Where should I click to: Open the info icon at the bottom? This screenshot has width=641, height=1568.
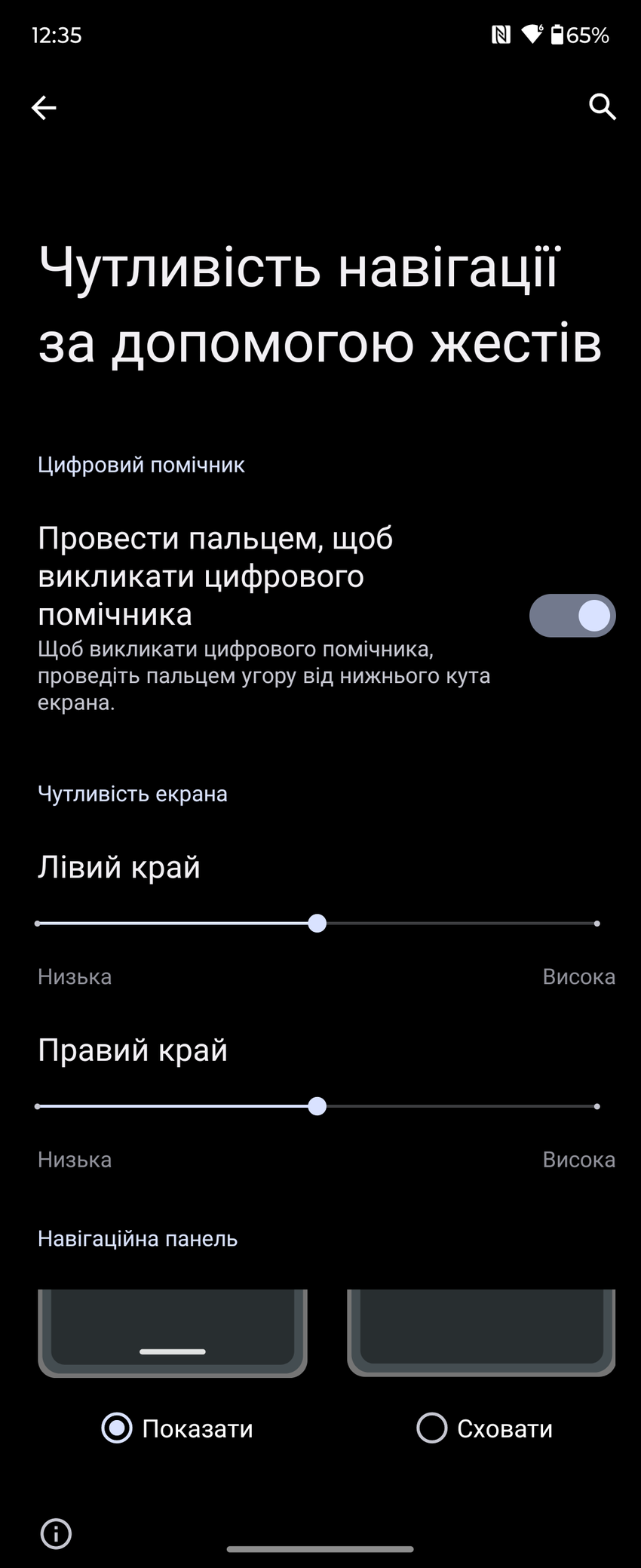click(56, 1533)
